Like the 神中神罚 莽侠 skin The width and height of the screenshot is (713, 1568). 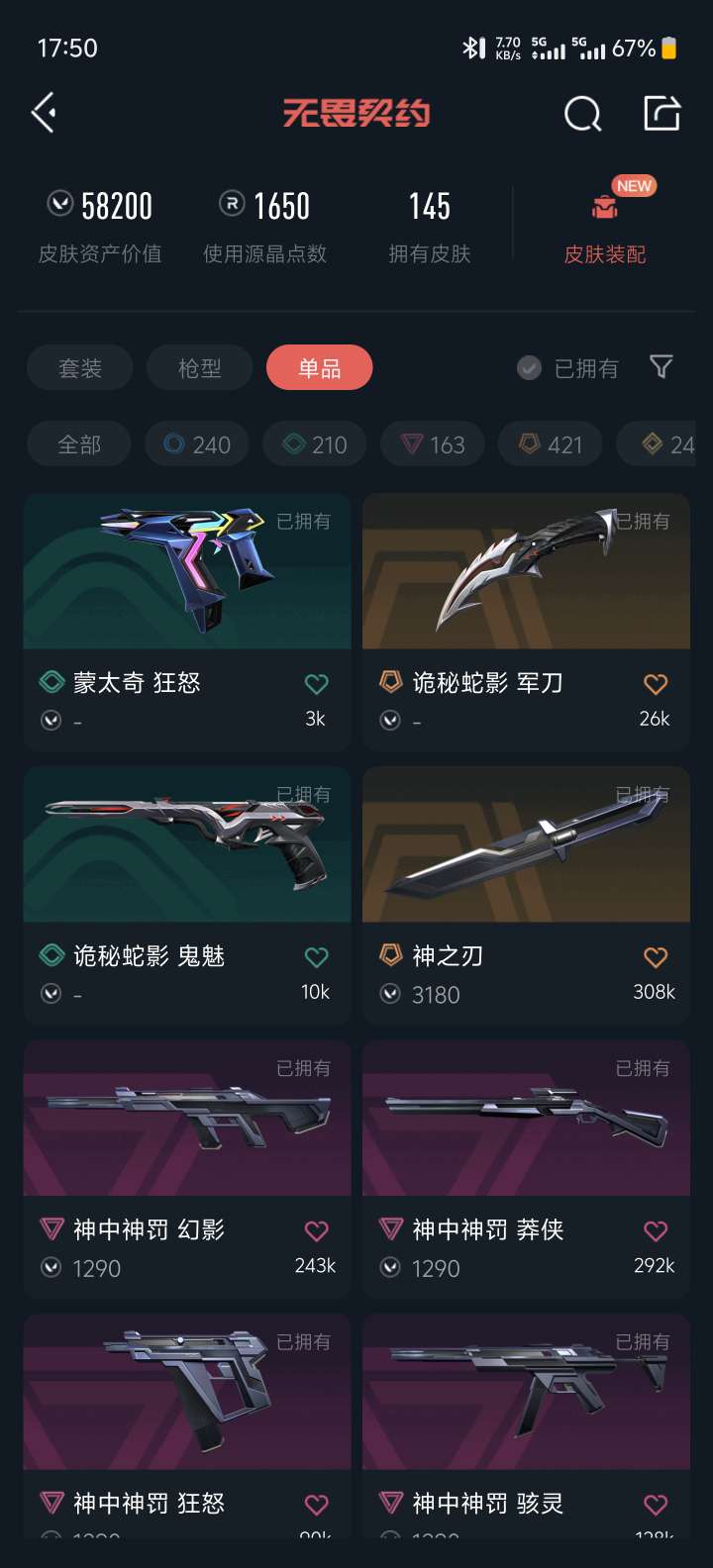tap(655, 1230)
